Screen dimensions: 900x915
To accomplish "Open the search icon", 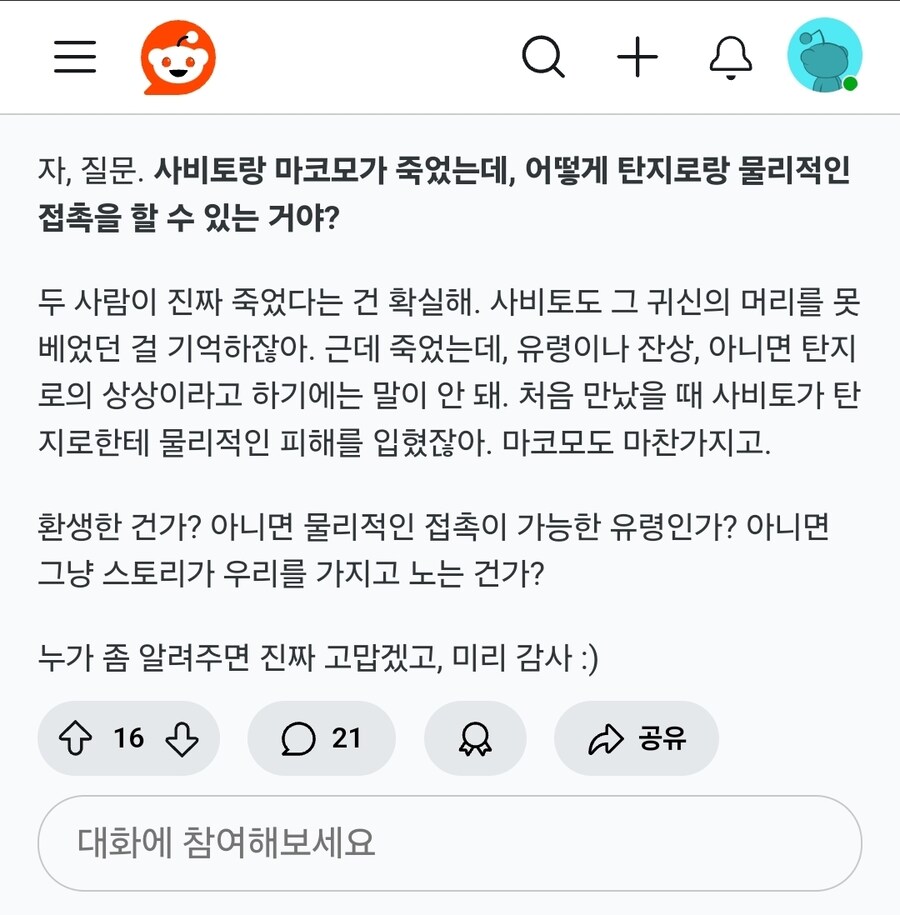I will [543, 57].
